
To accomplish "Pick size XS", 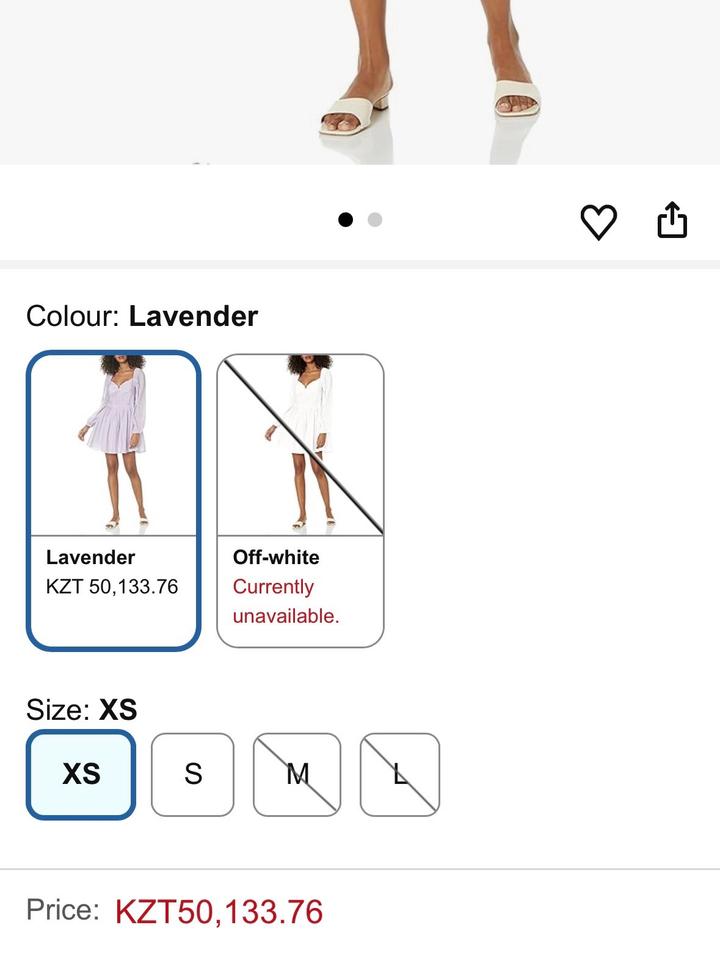I will coord(81,775).
